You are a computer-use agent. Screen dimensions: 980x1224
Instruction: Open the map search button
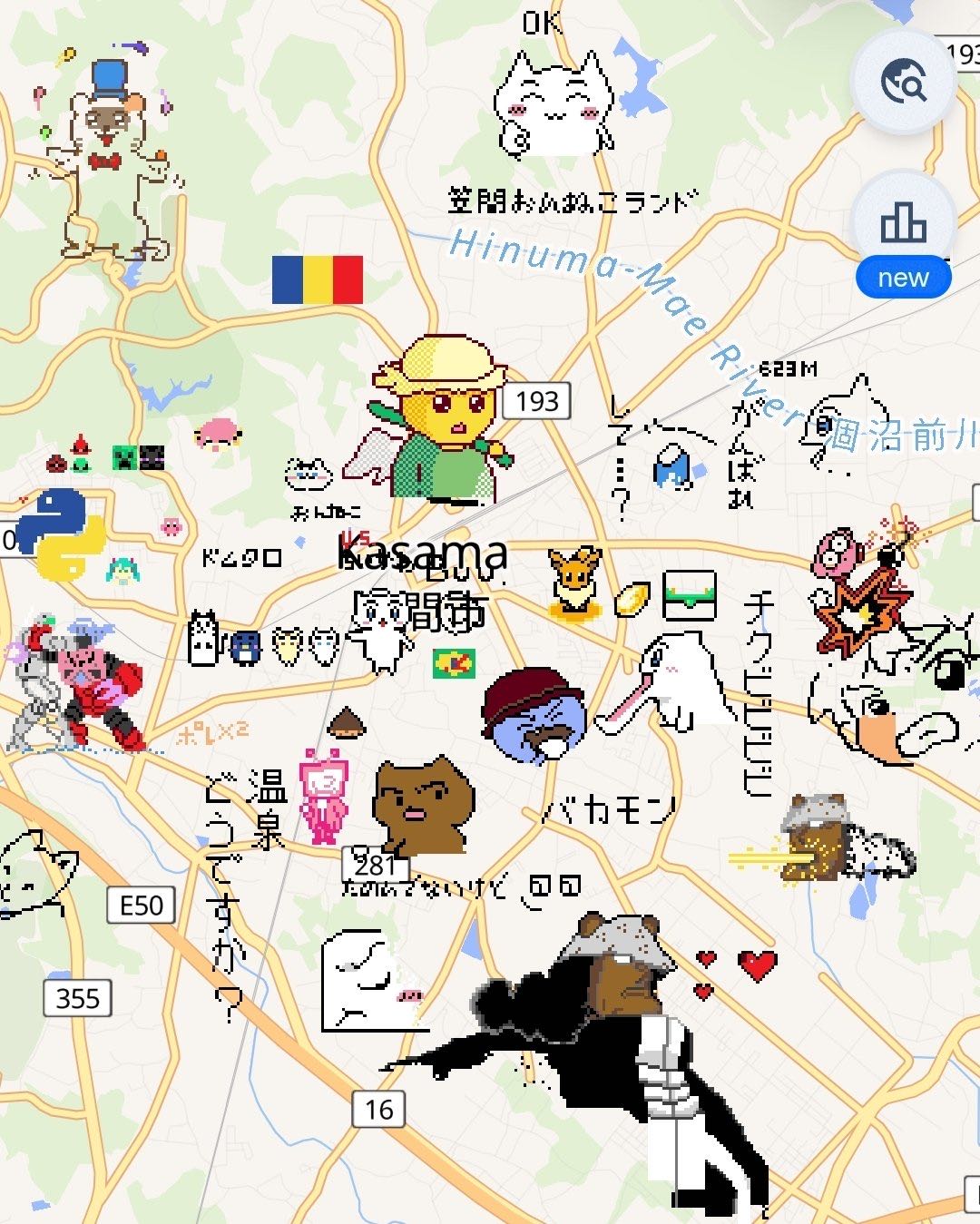point(903,83)
